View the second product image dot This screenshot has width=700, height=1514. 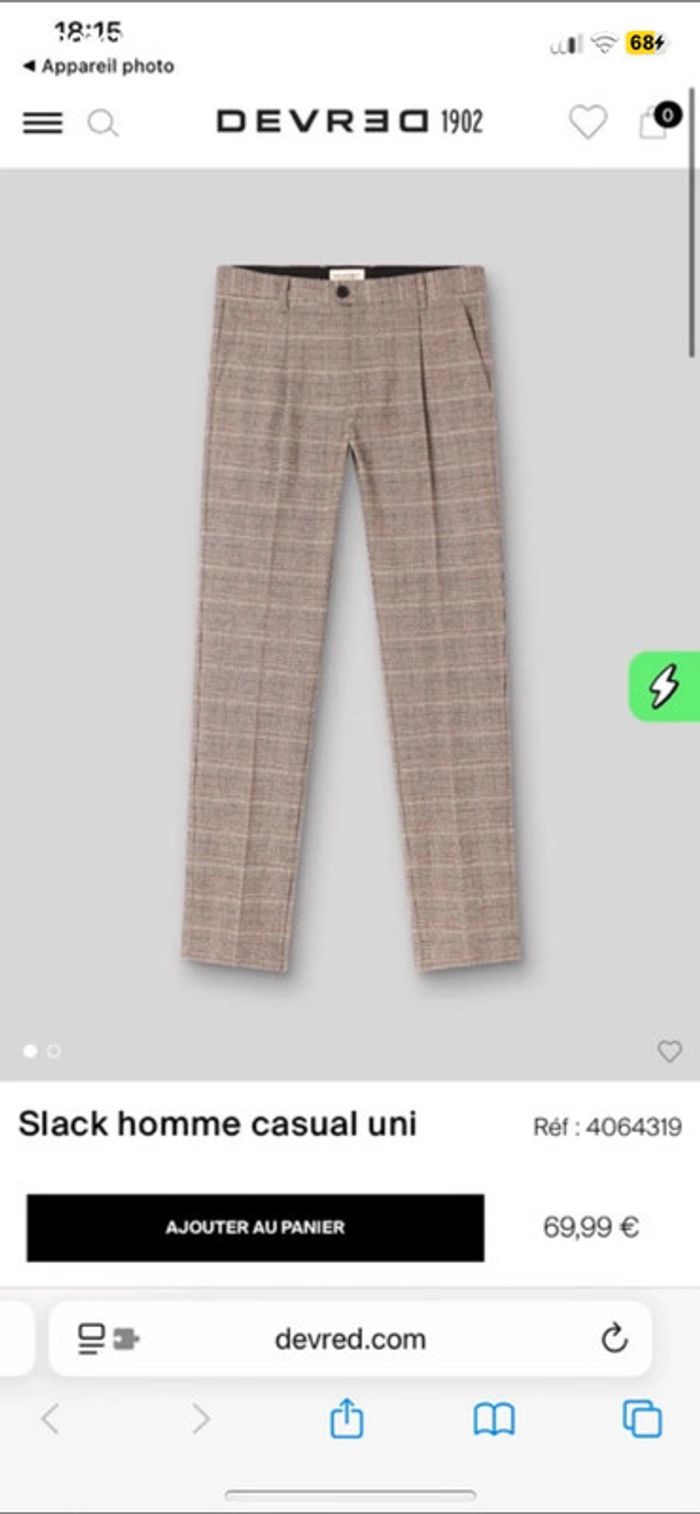coord(54,1051)
